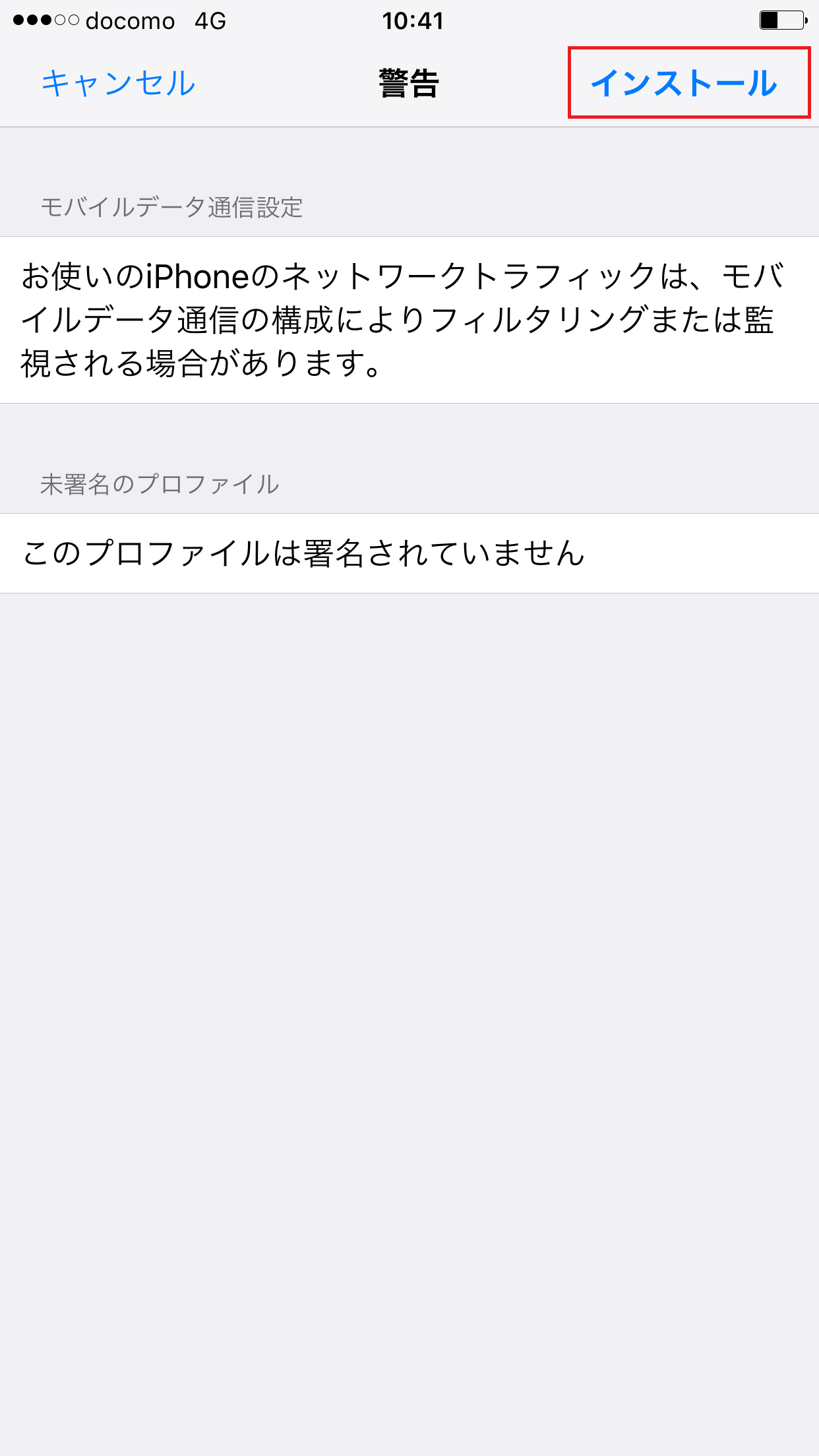Tap the red-highlighted インストール action

click(x=687, y=82)
